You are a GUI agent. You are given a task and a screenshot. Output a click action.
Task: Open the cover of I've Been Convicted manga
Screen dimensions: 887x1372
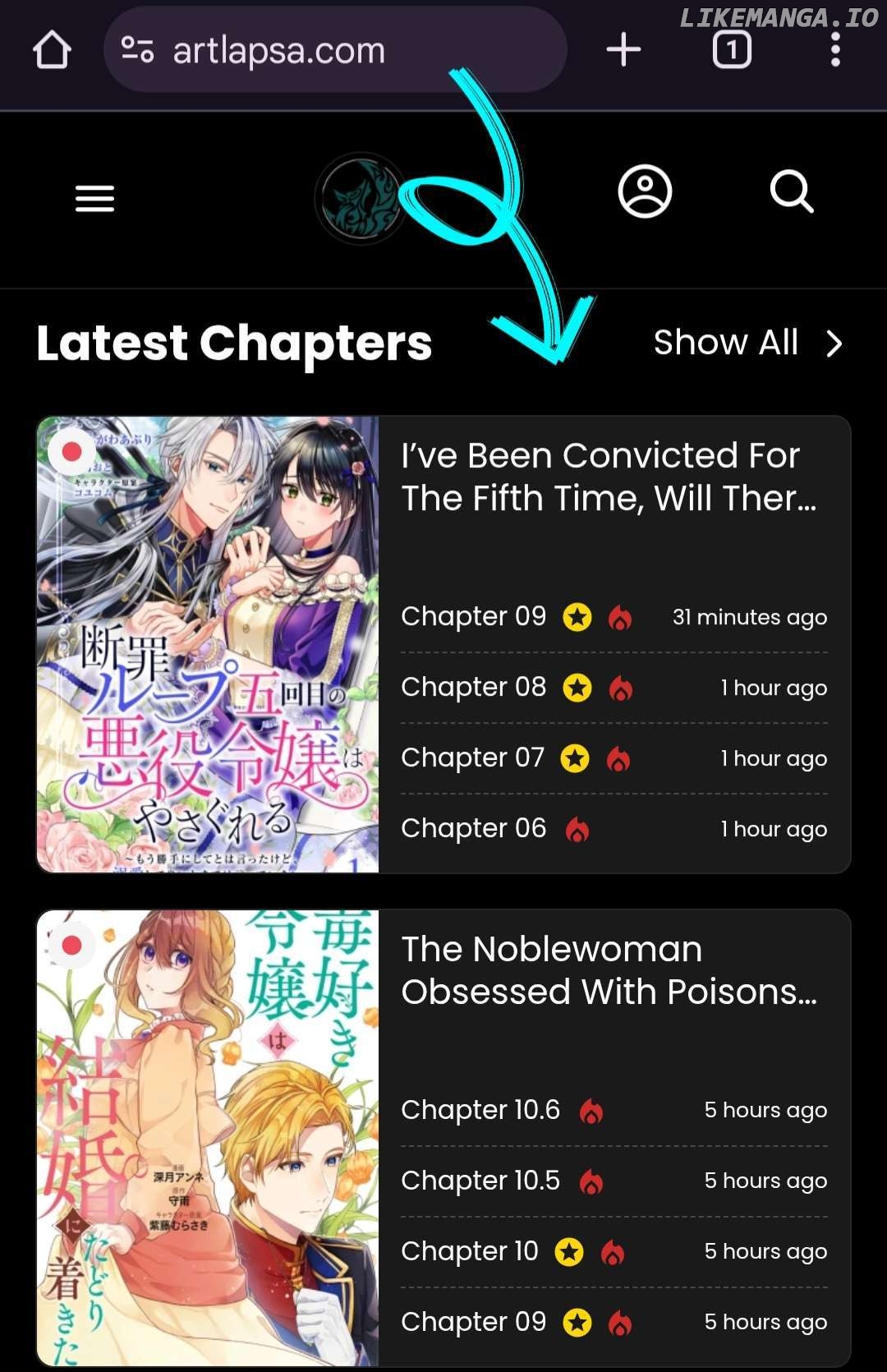[208, 644]
